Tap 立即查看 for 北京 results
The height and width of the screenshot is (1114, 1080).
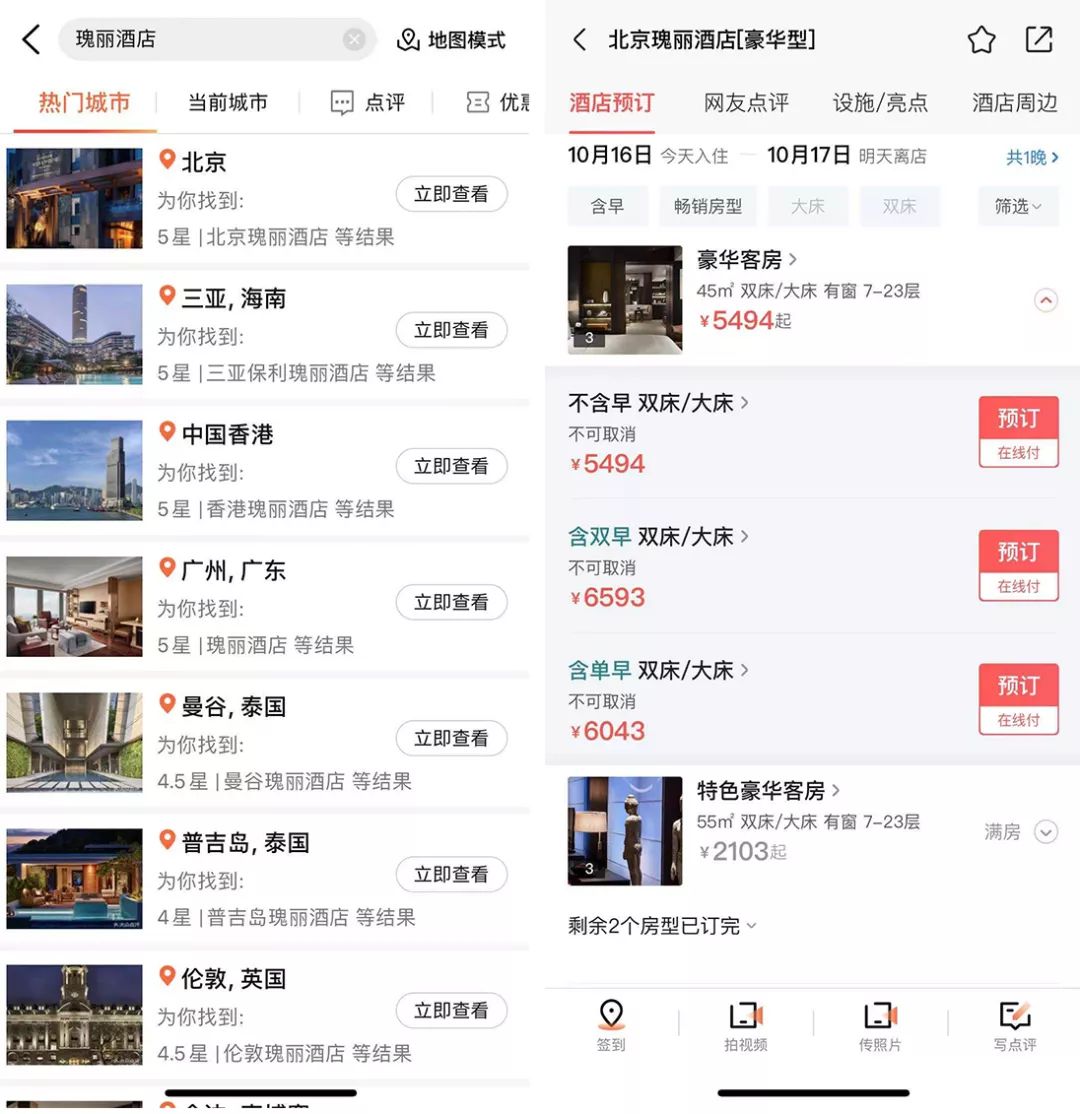(x=452, y=195)
